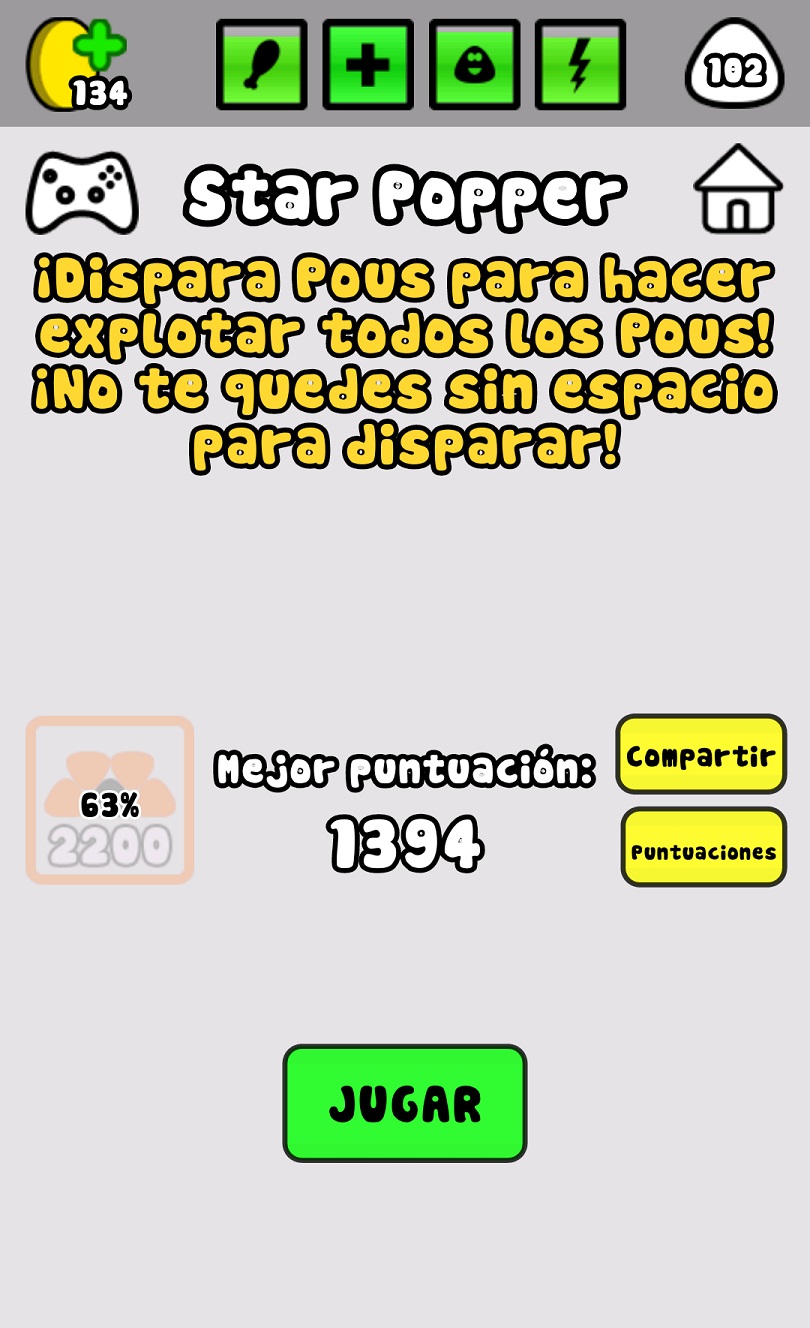The image size is (810, 1328).
Task: Add more coins with the plus coin icon
Action: click(x=78, y=65)
